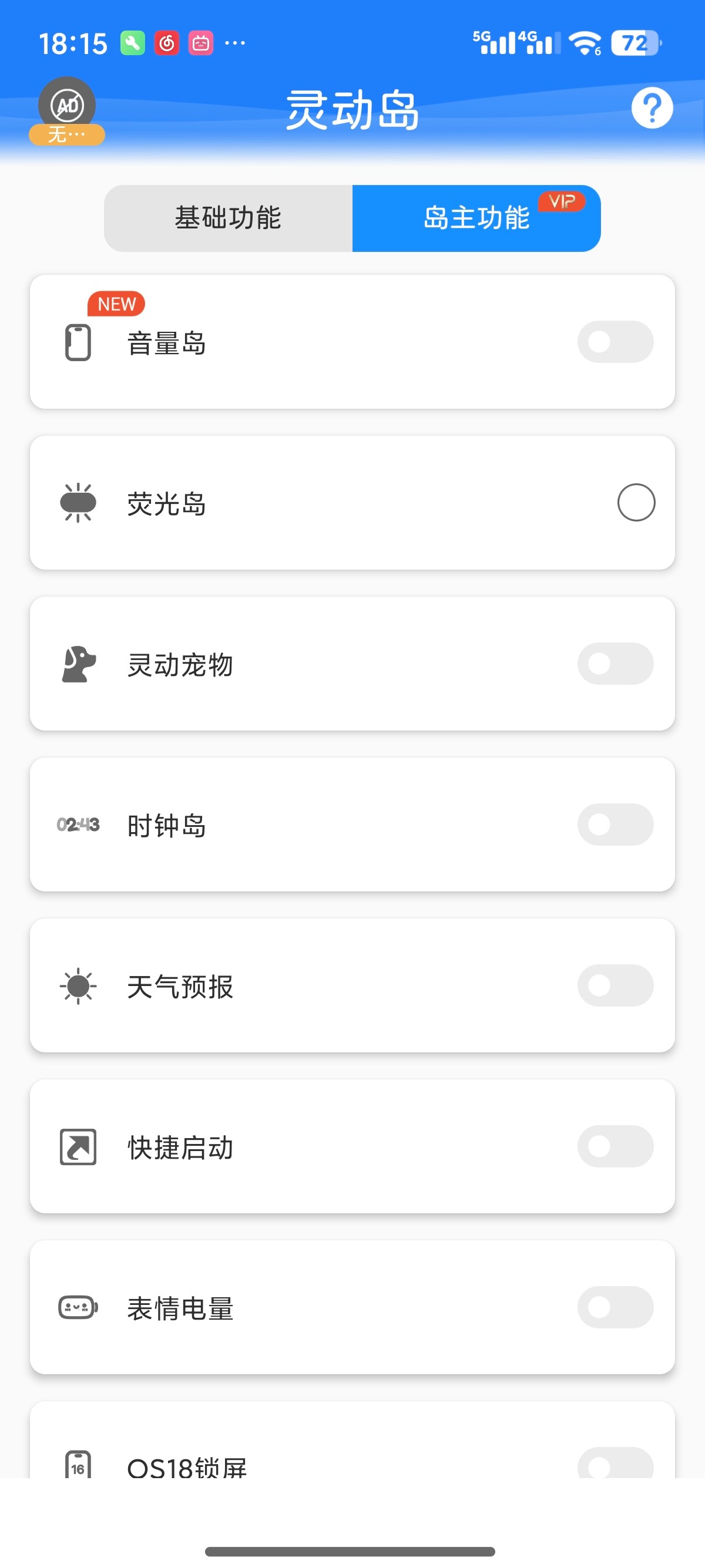Enable the 音量岛 switch

pos(615,341)
